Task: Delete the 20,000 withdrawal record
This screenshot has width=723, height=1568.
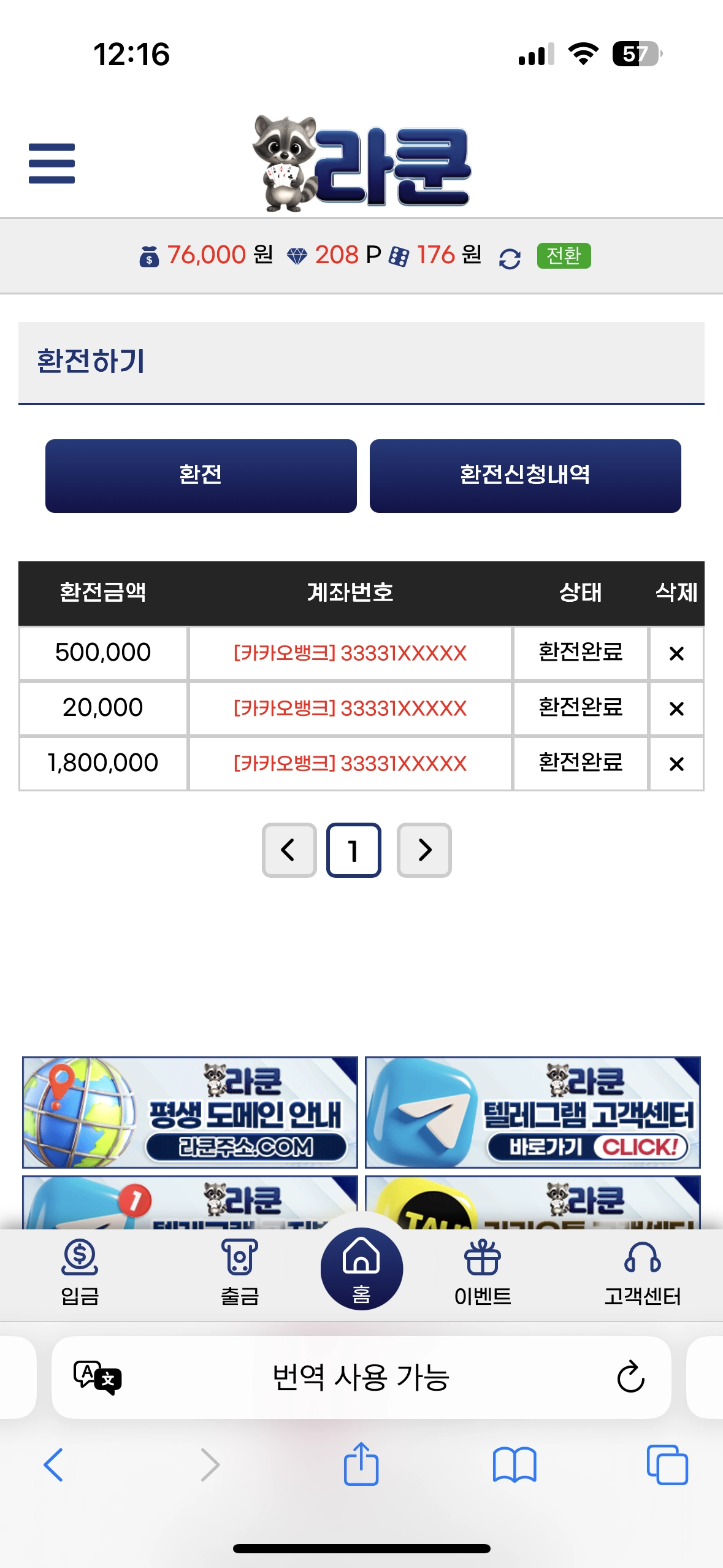Action: pos(676,709)
